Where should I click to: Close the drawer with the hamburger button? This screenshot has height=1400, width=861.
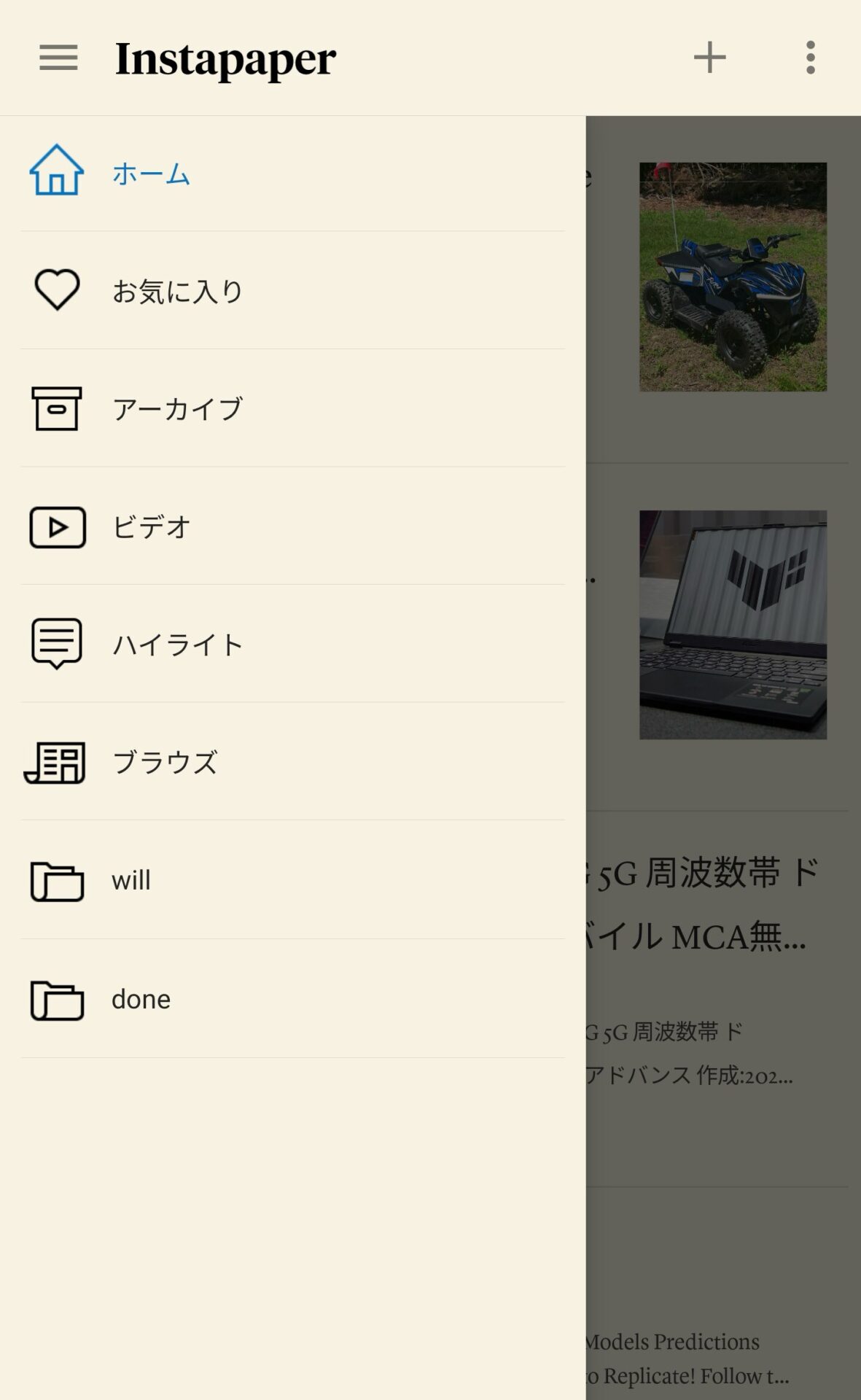point(58,58)
